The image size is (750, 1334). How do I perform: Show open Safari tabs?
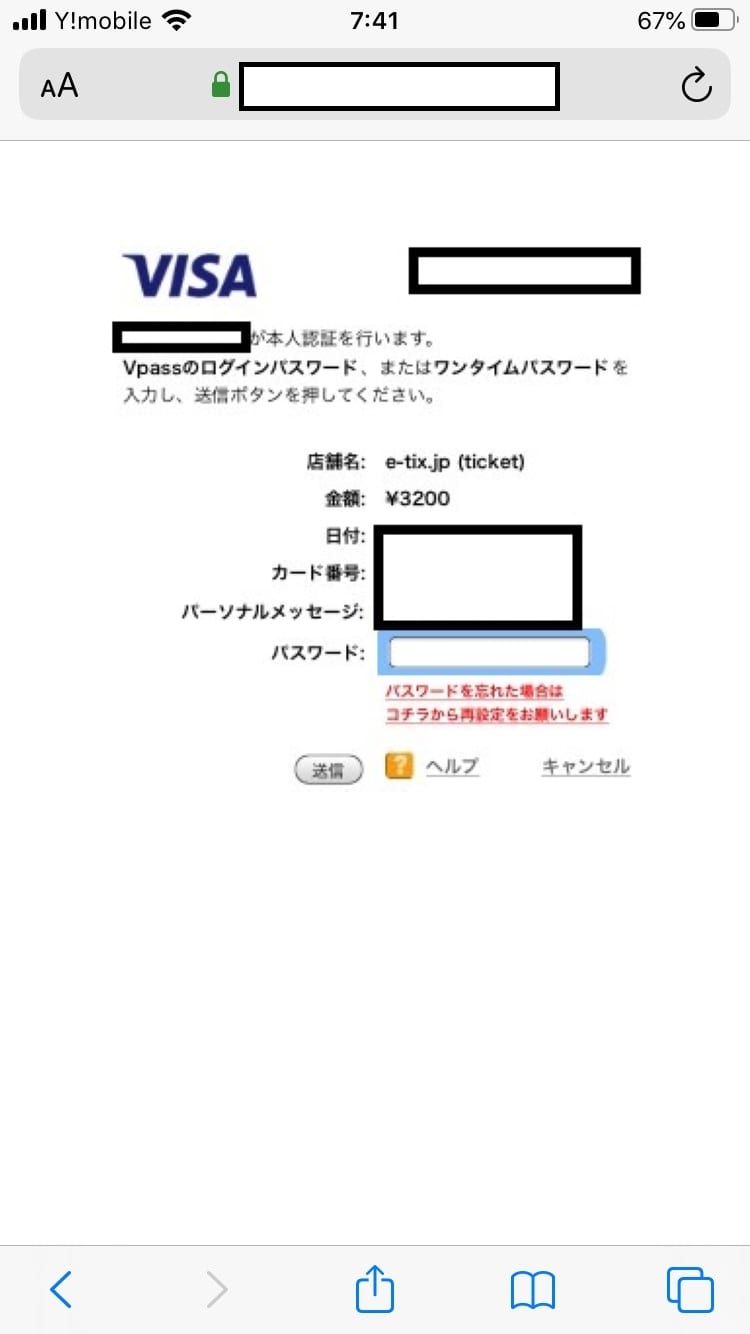tap(689, 1289)
